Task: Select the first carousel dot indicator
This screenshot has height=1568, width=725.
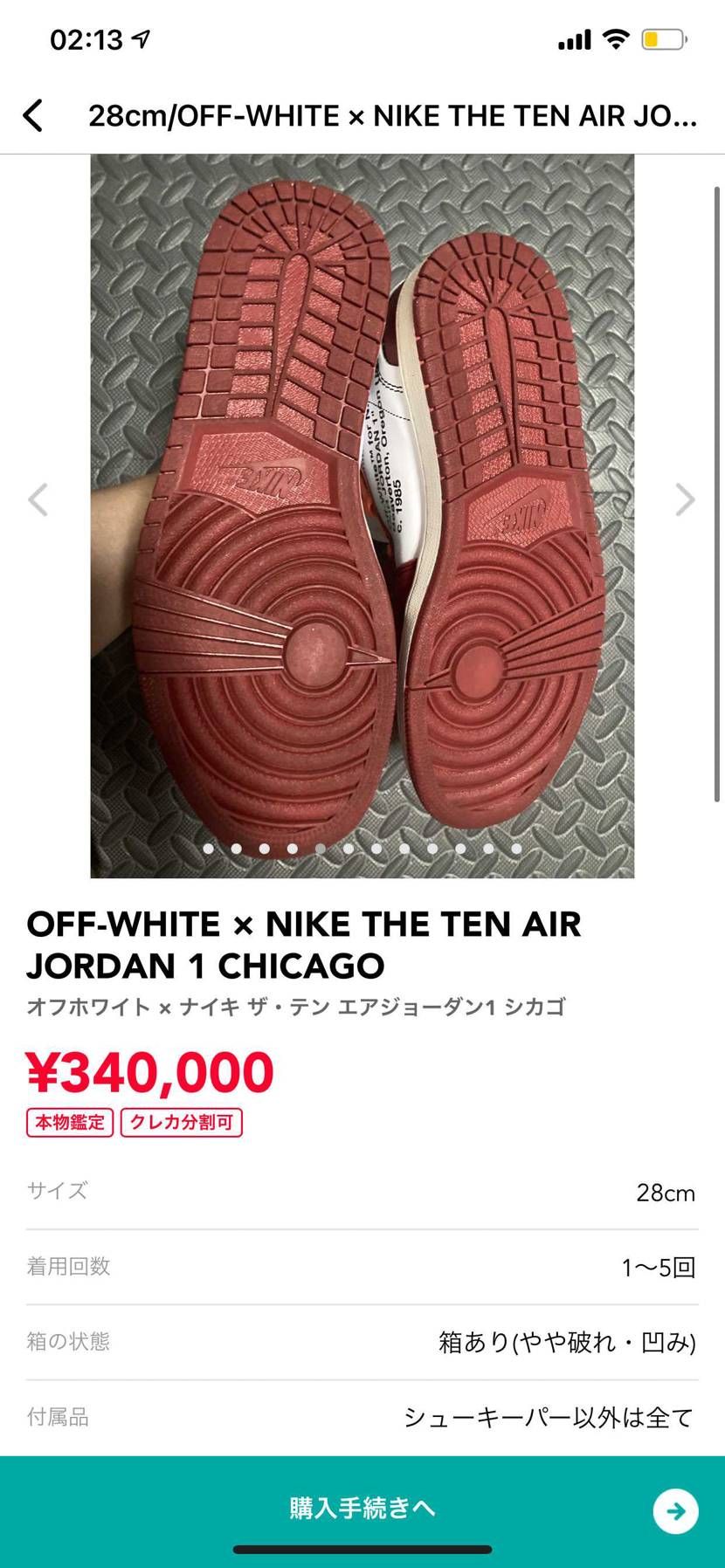Action: coord(208,848)
